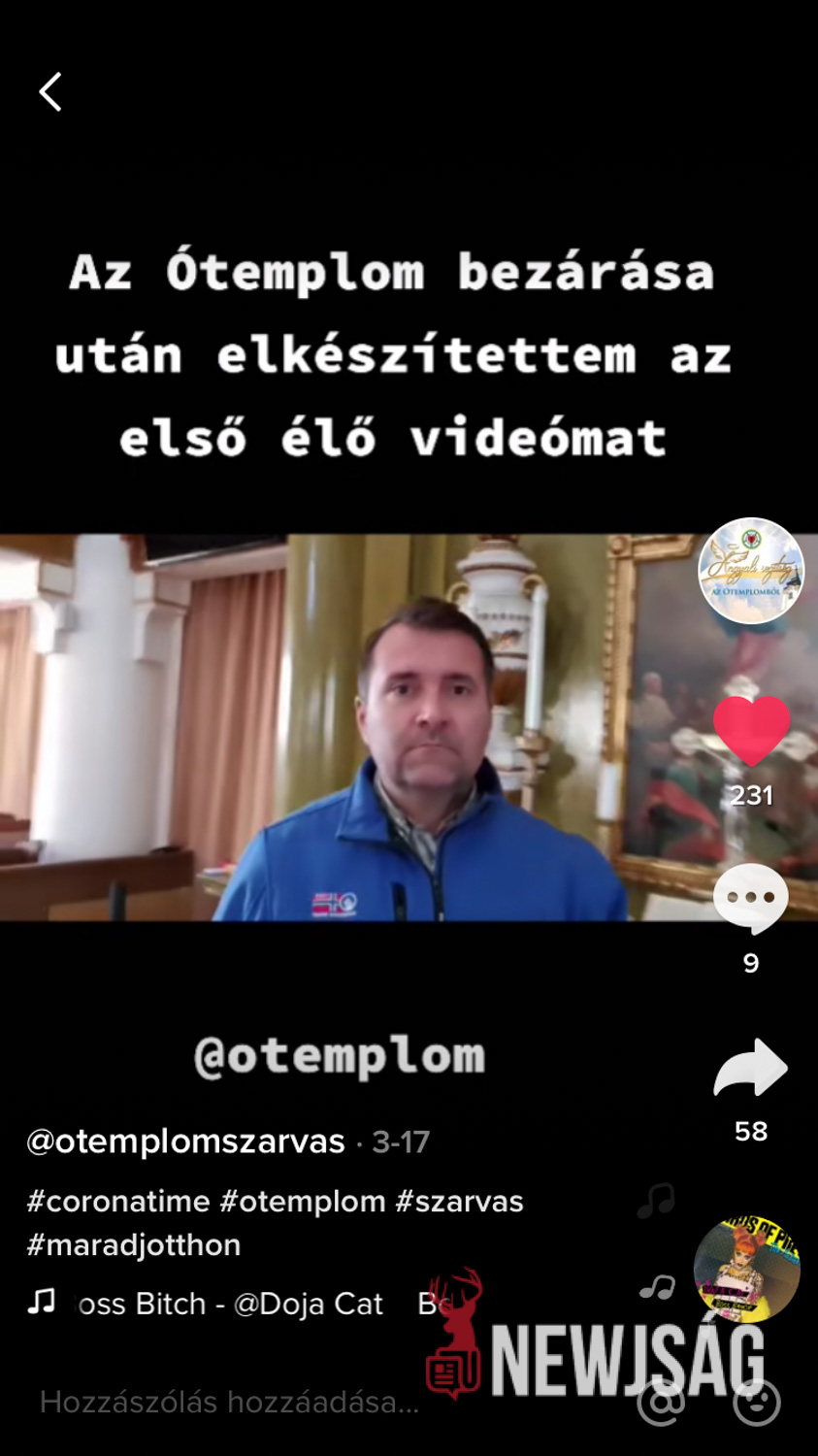Tap the Hozzászólás hozzáadása comment field

(229, 1402)
